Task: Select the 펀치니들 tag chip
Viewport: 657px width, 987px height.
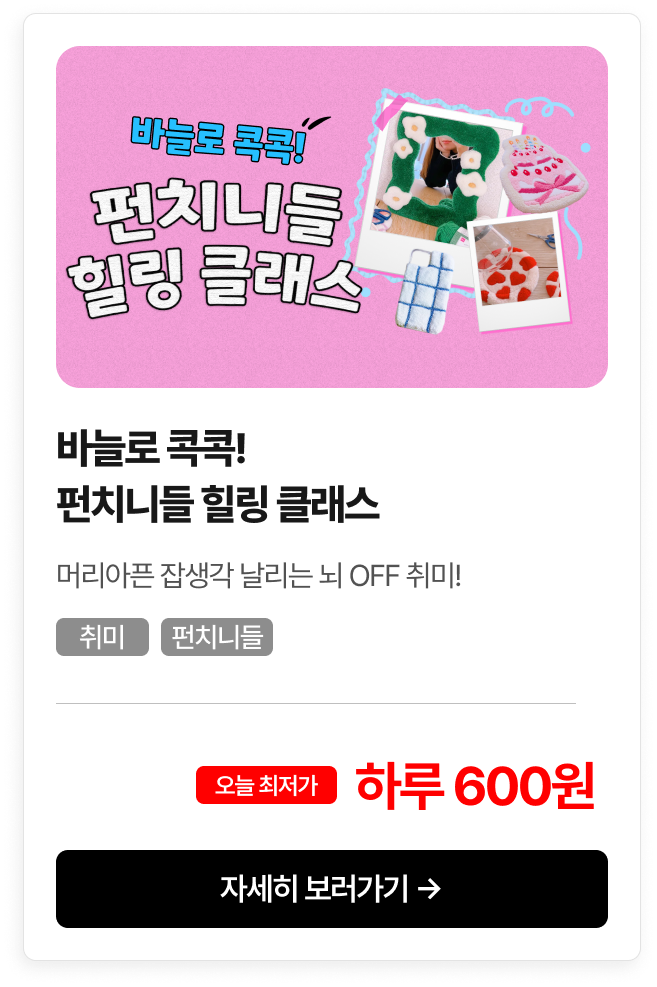Action: click(216, 637)
